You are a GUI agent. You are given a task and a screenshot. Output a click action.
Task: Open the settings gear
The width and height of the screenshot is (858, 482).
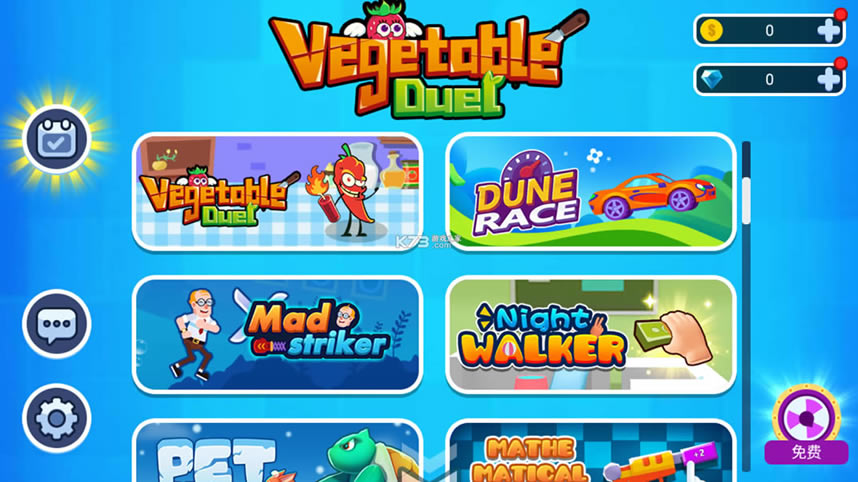click(57, 418)
